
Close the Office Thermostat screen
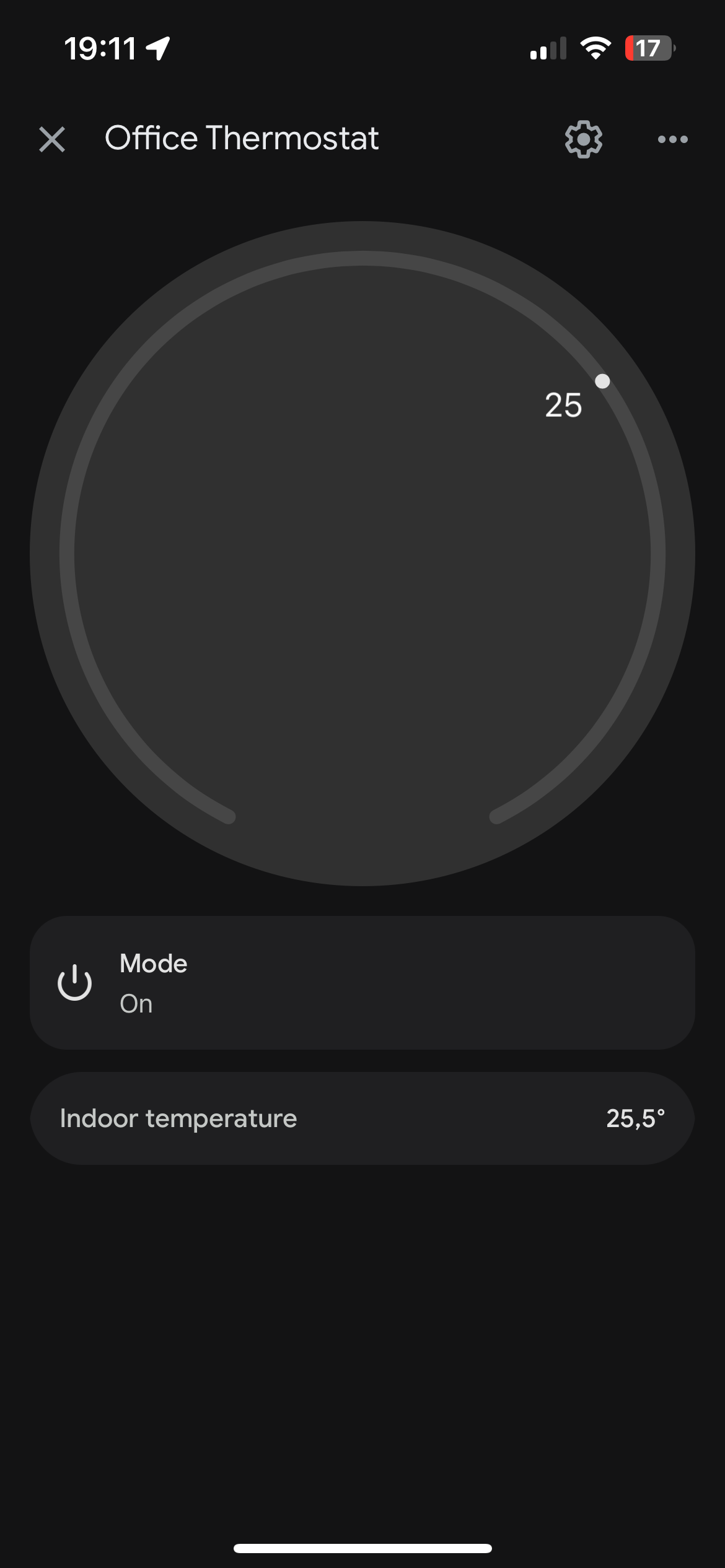point(52,139)
